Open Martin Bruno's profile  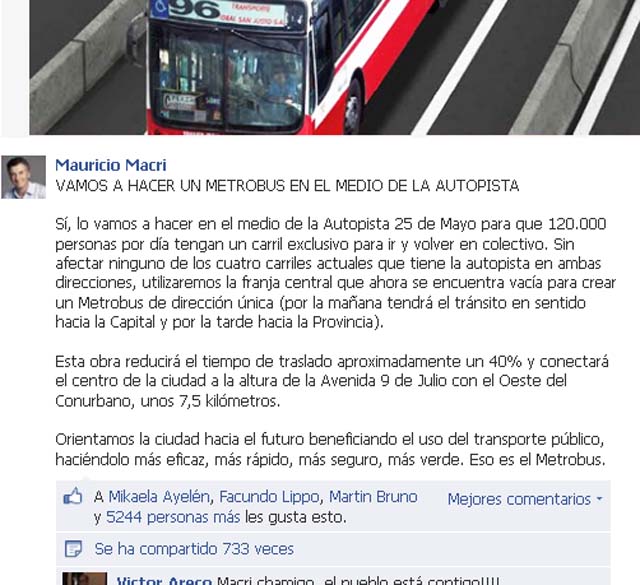(x=373, y=497)
